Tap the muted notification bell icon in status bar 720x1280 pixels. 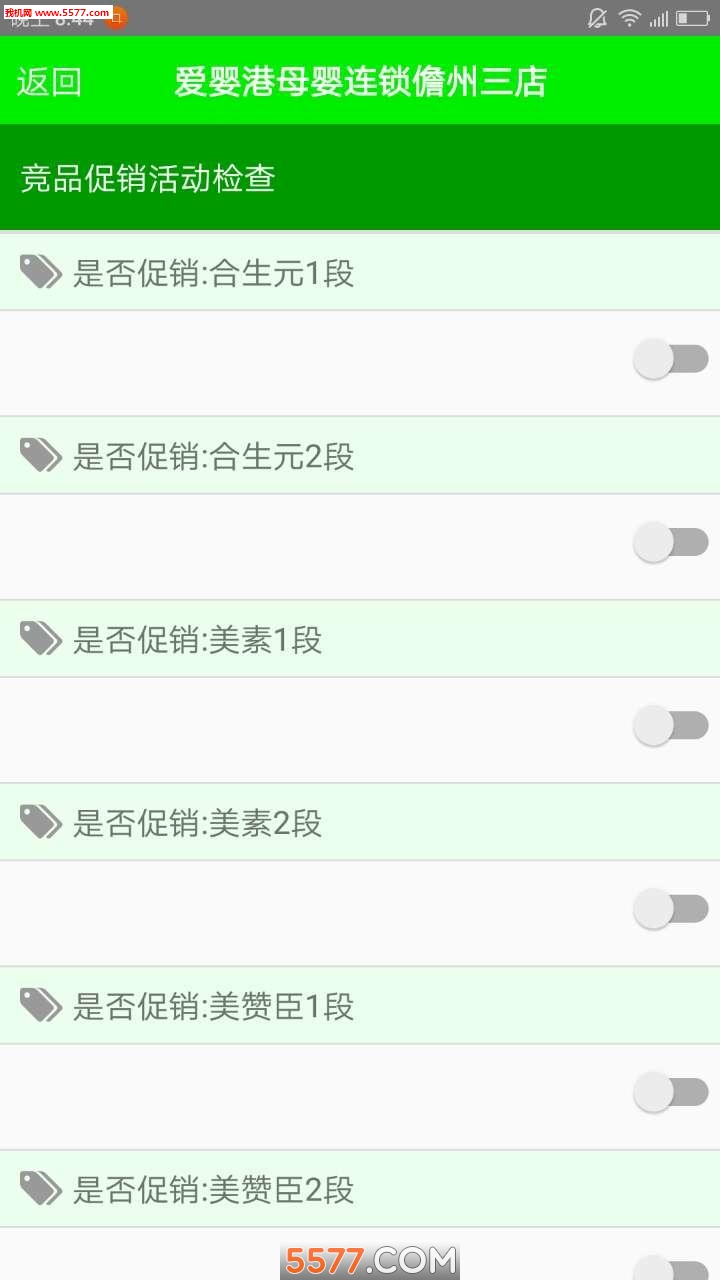coord(597,18)
